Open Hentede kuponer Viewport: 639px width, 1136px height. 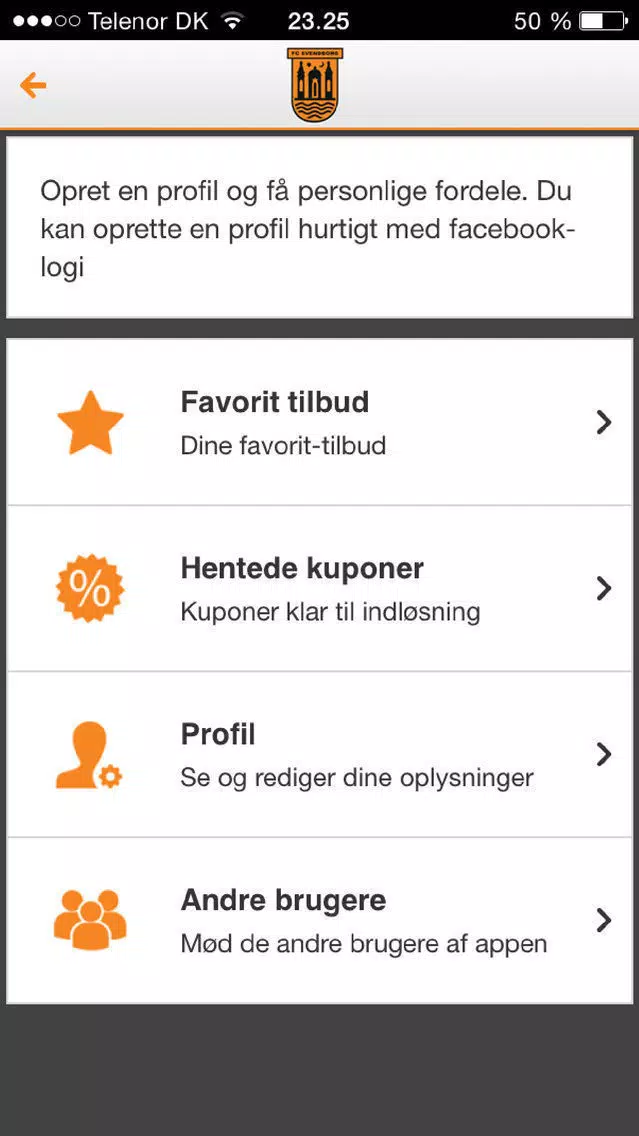click(320, 588)
